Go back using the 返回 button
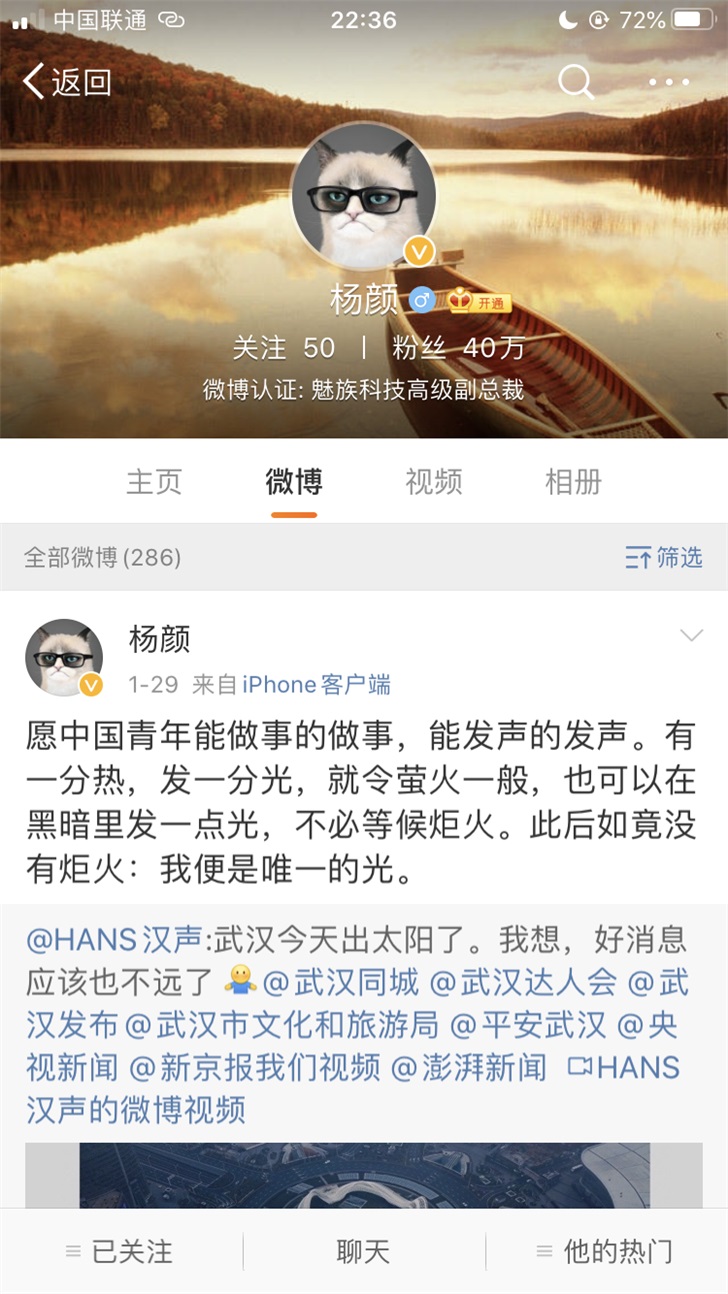The height and width of the screenshot is (1294, 728). [x=67, y=82]
